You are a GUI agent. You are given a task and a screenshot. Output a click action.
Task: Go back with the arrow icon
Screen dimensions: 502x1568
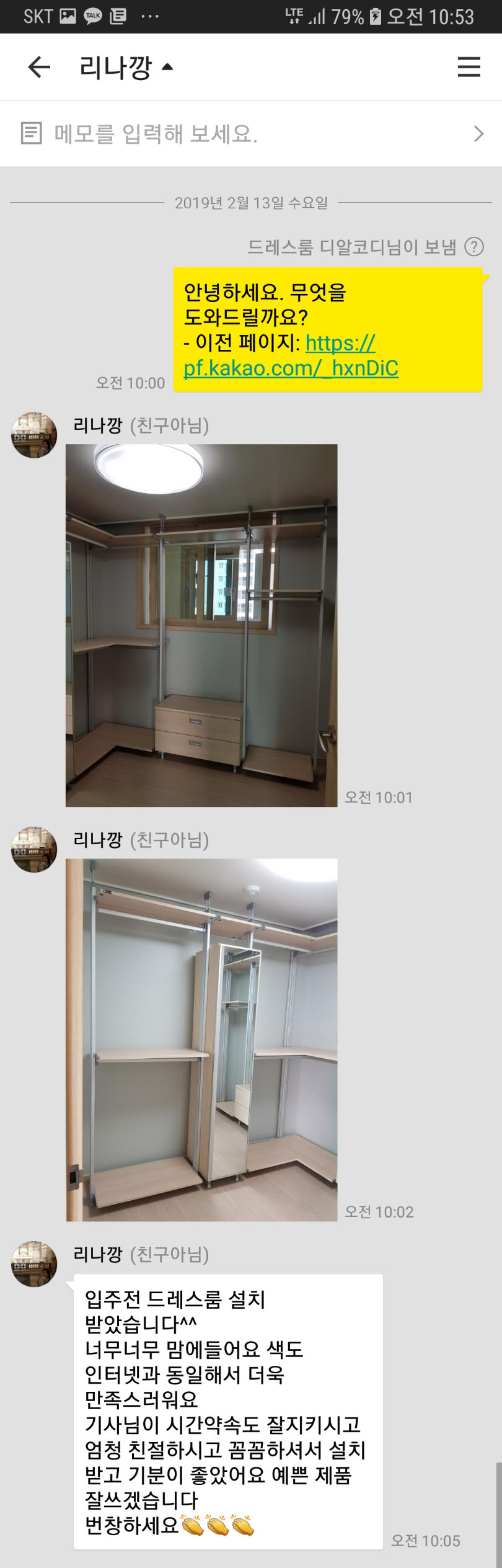[38, 67]
